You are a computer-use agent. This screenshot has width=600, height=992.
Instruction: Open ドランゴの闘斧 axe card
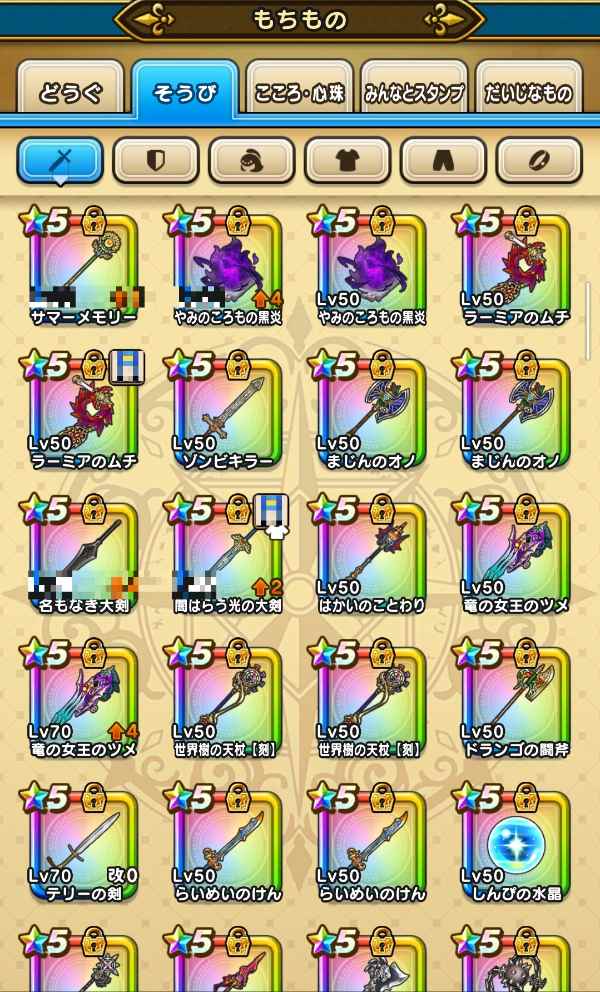(x=515, y=700)
